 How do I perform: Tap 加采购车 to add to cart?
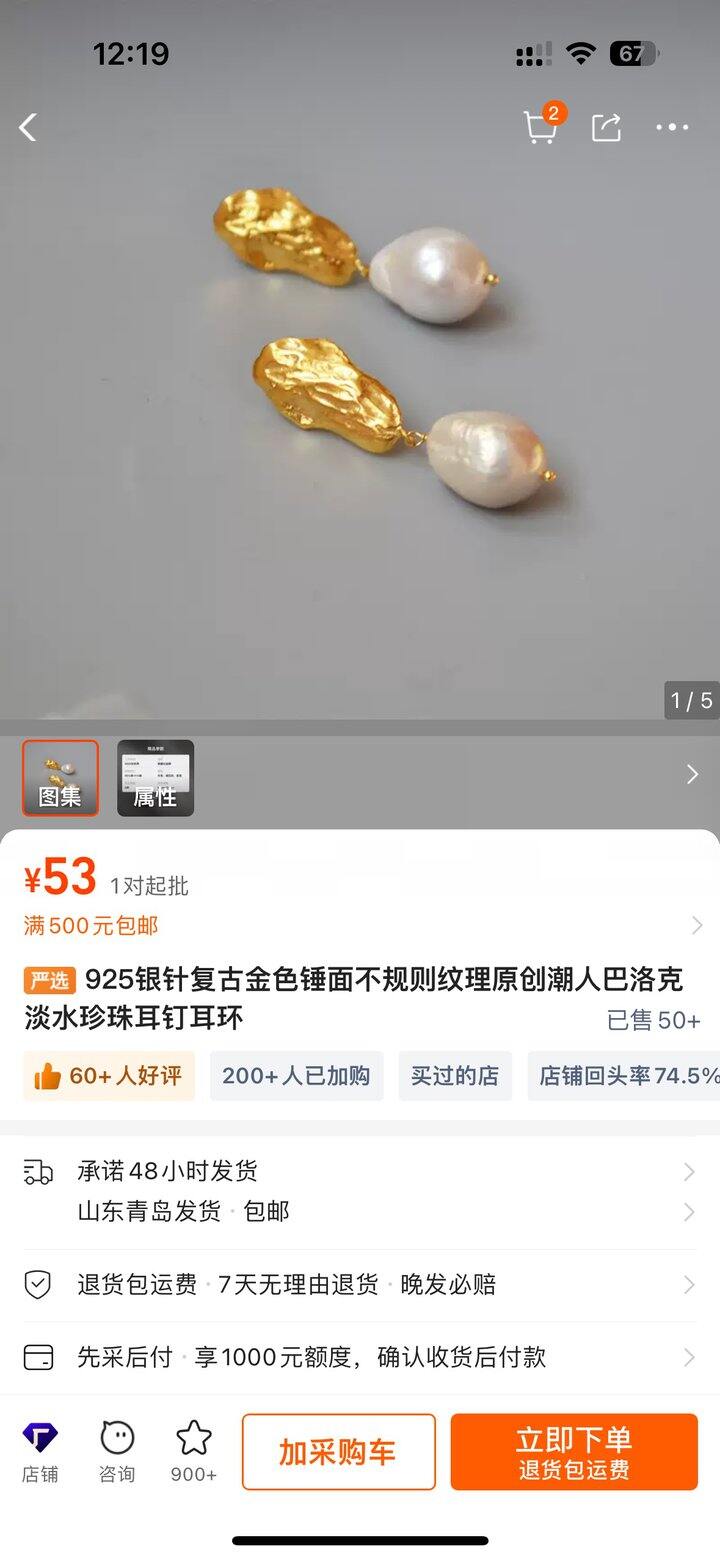point(338,1451)
